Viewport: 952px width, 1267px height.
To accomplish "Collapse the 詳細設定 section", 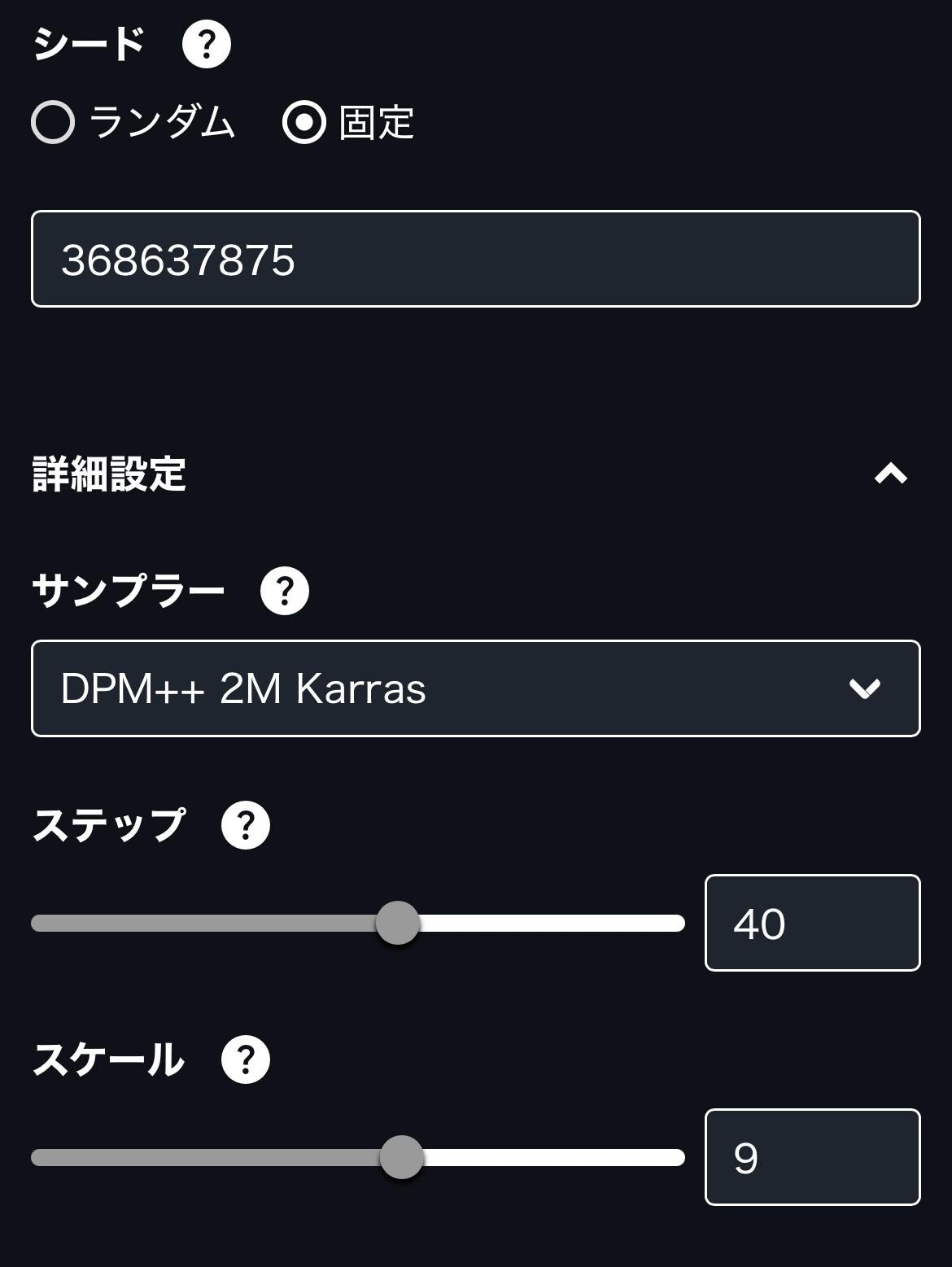I will (890, 474).
